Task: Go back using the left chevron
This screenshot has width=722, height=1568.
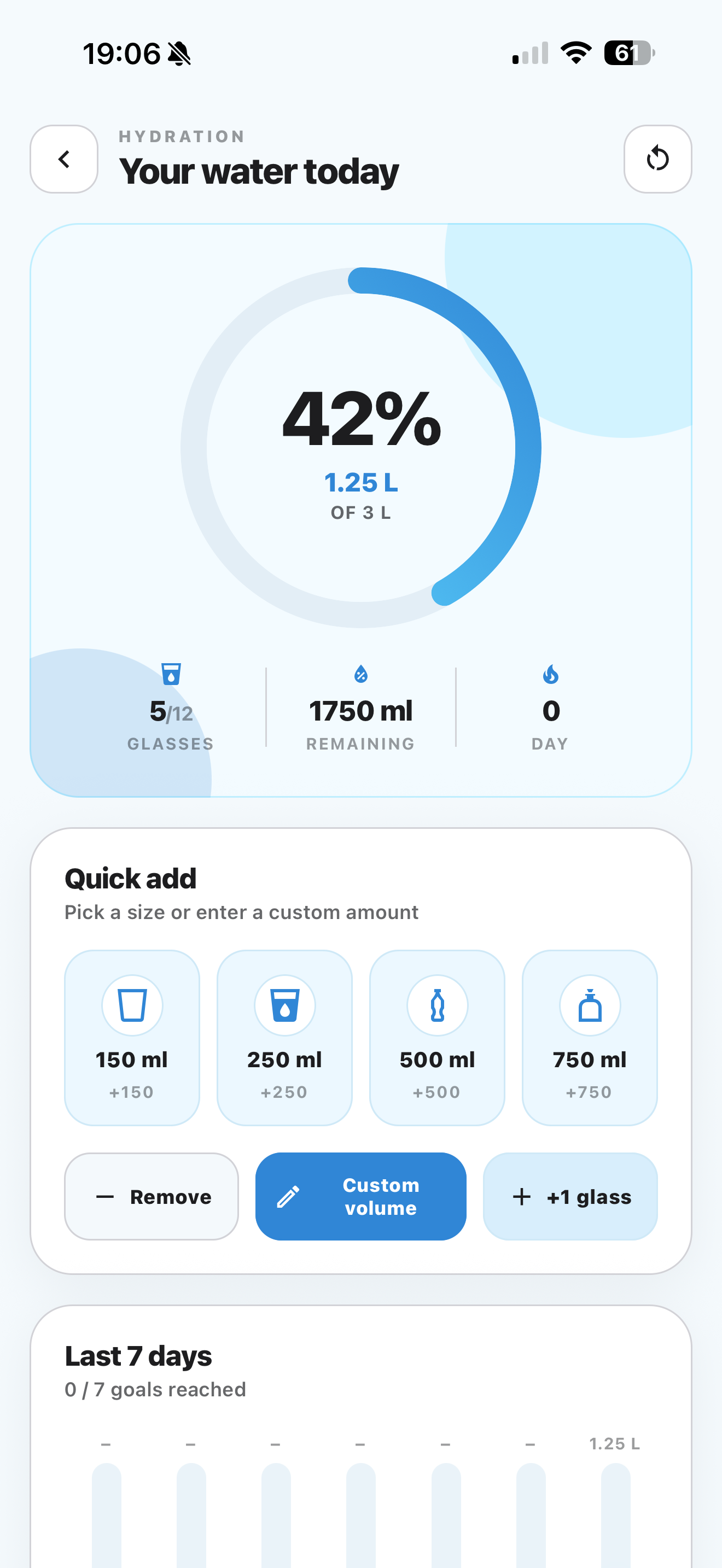Action: pos(63,159)
